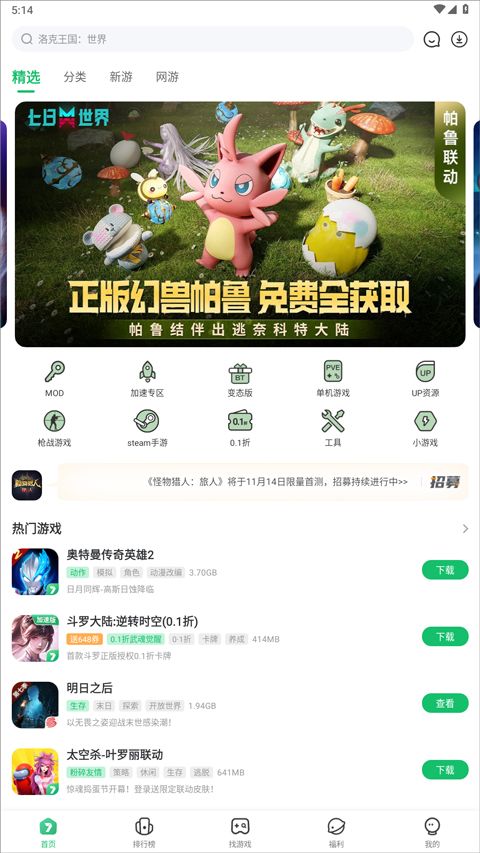
Task: Open the 七日世界 帕鲁联动 banner
Action: (240, 224)
